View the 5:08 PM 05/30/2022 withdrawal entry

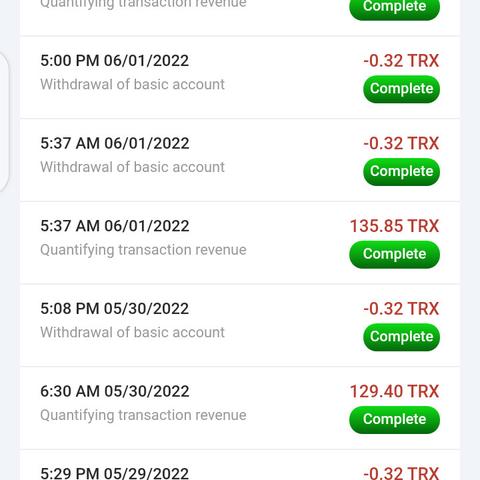[240, 325]
